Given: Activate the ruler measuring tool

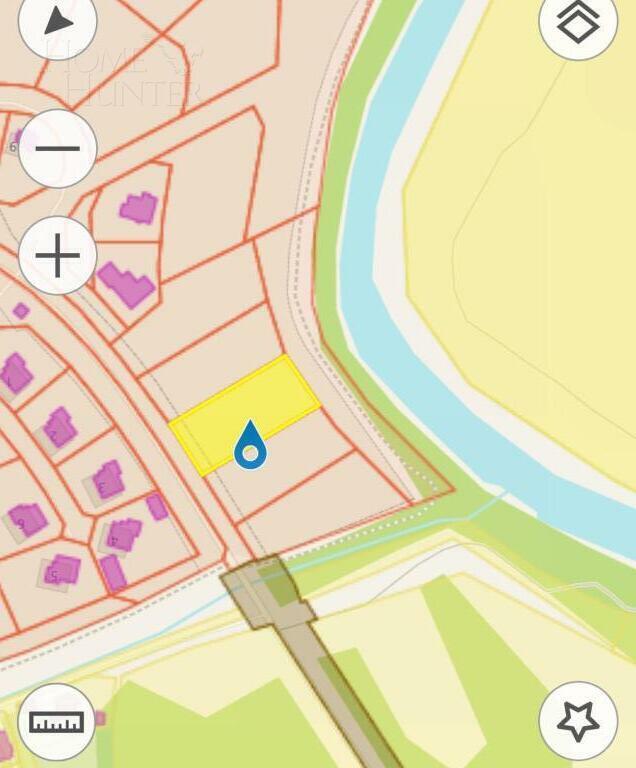Looking at the screenshot, I should pos(57,722).
